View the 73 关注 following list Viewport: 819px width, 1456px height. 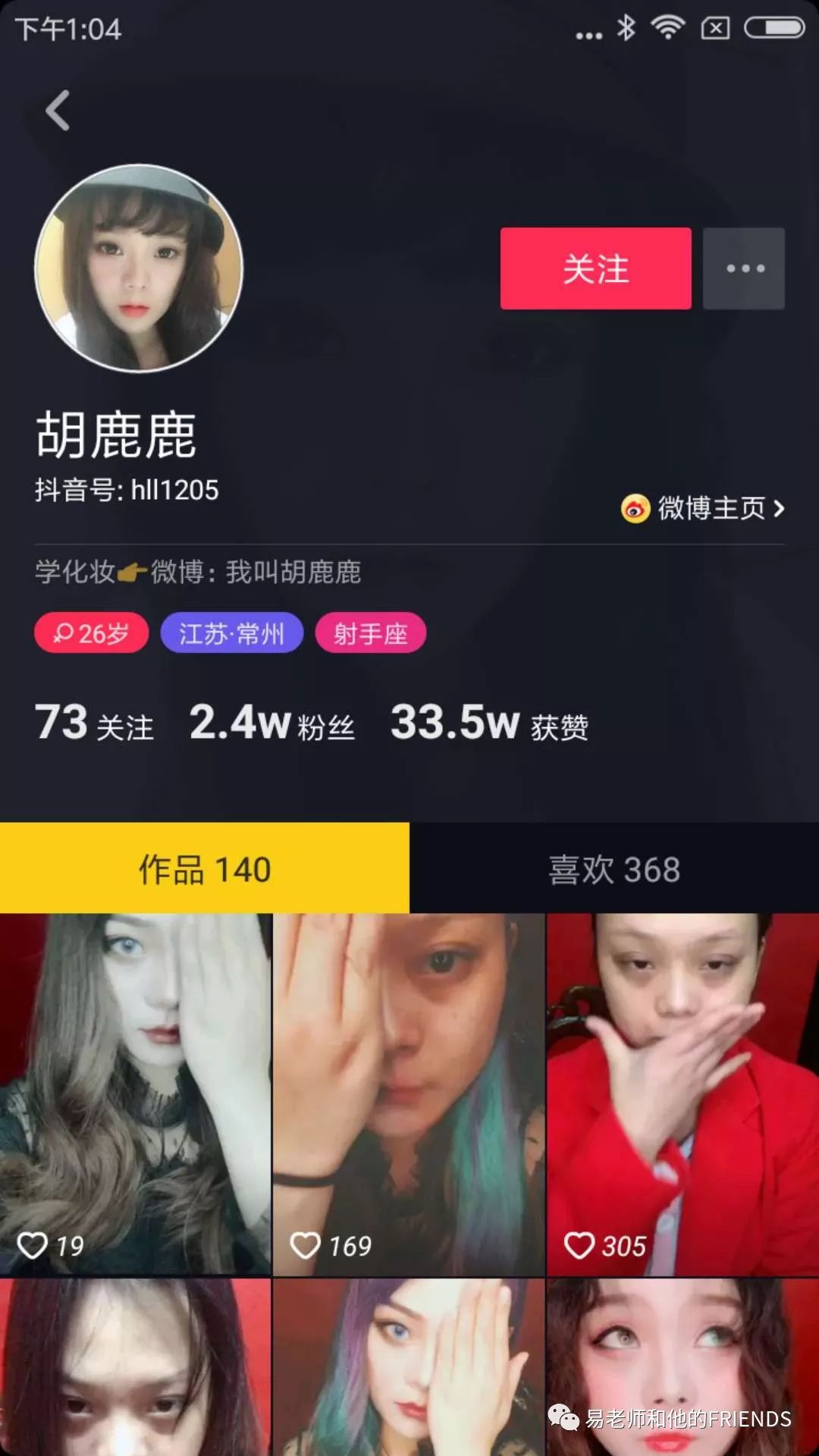tap(95, 723)
